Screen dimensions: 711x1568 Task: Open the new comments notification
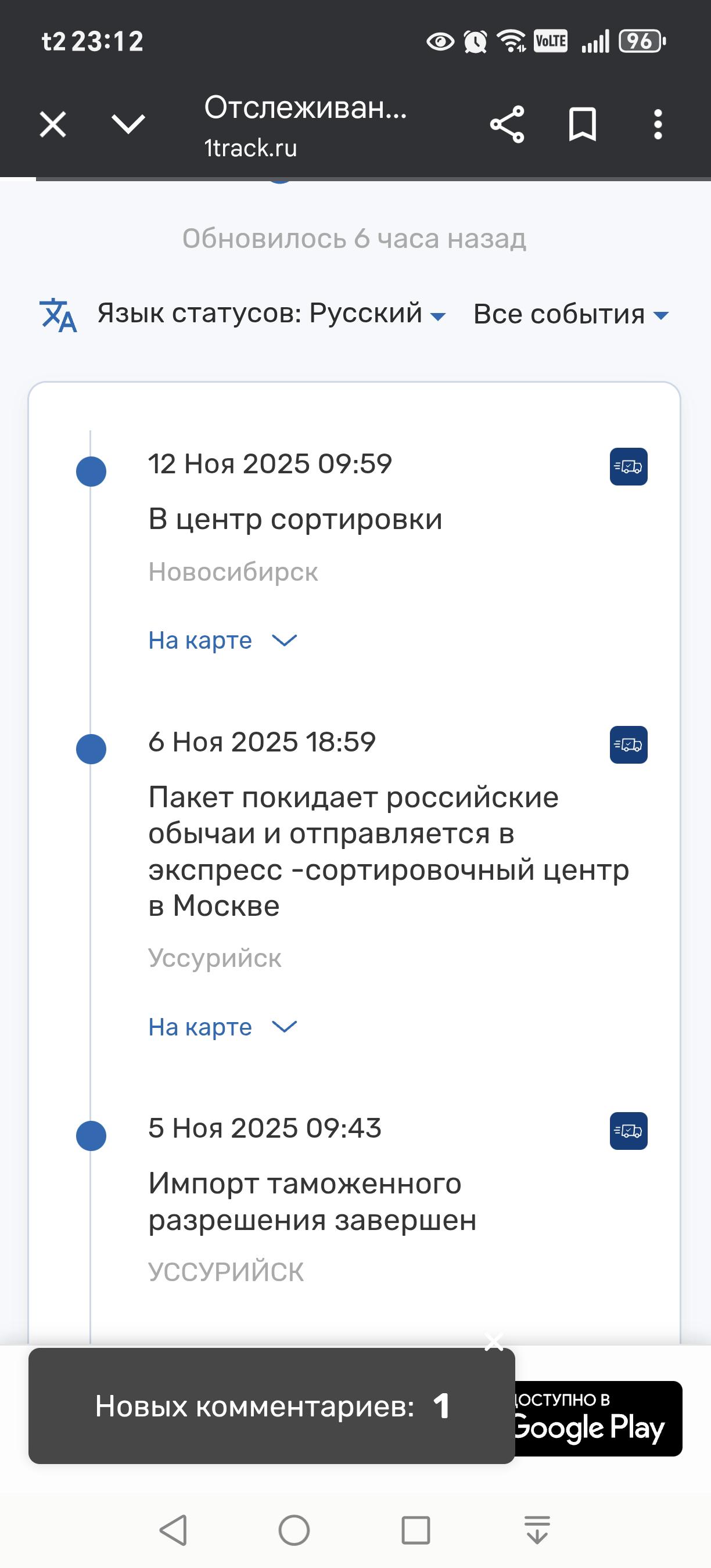tap(271, 1406)
